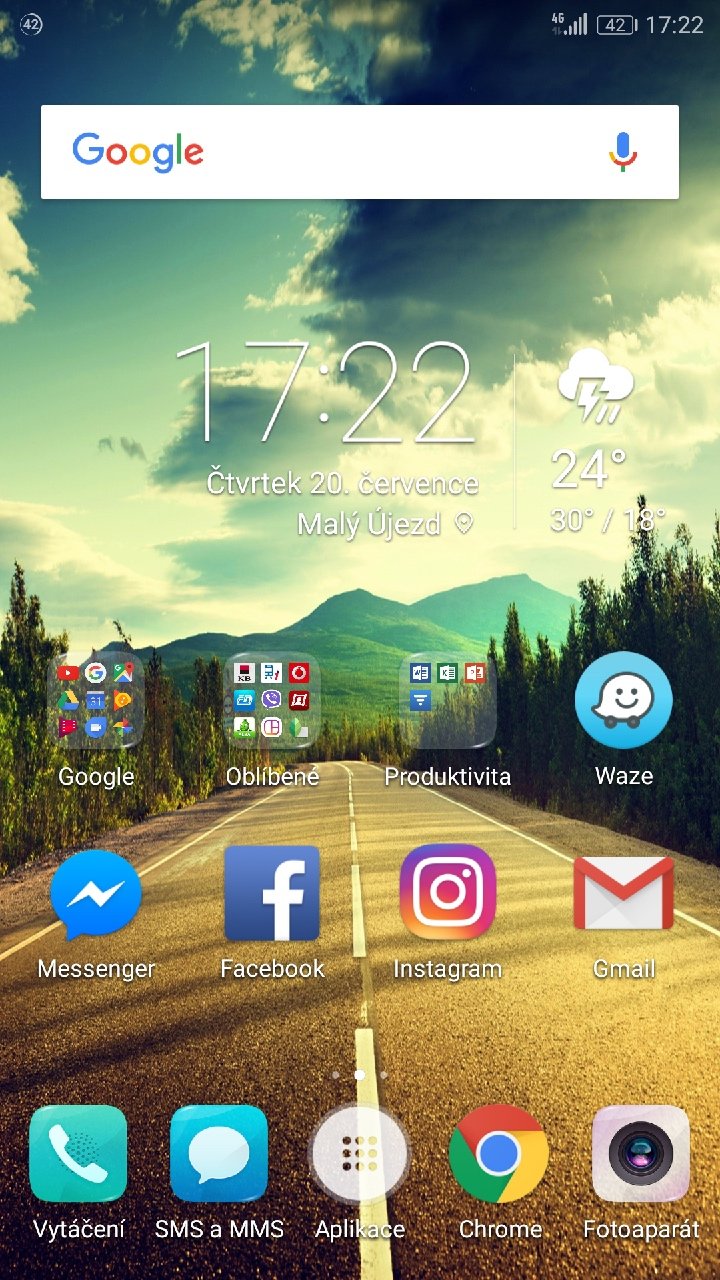Screen dimensions: 720x1280
Task: Tap the Google search box
Action: (x=330, y=152)
